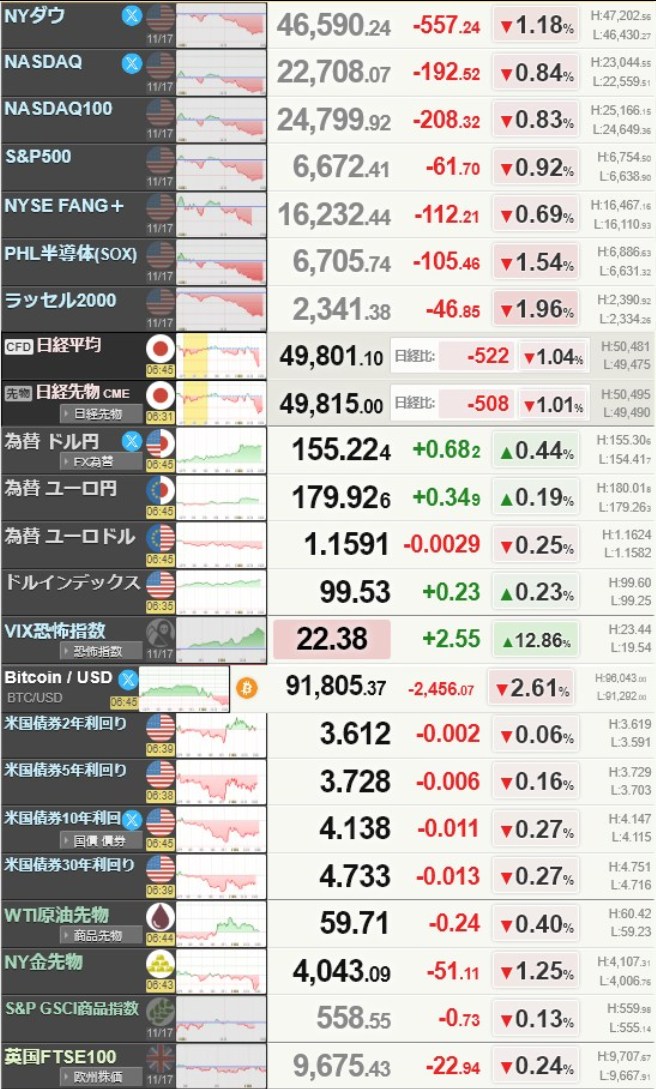
Task: Open the PHL半導体(SOX) chart
Action: pyautogui.click(x=223, y=261)
